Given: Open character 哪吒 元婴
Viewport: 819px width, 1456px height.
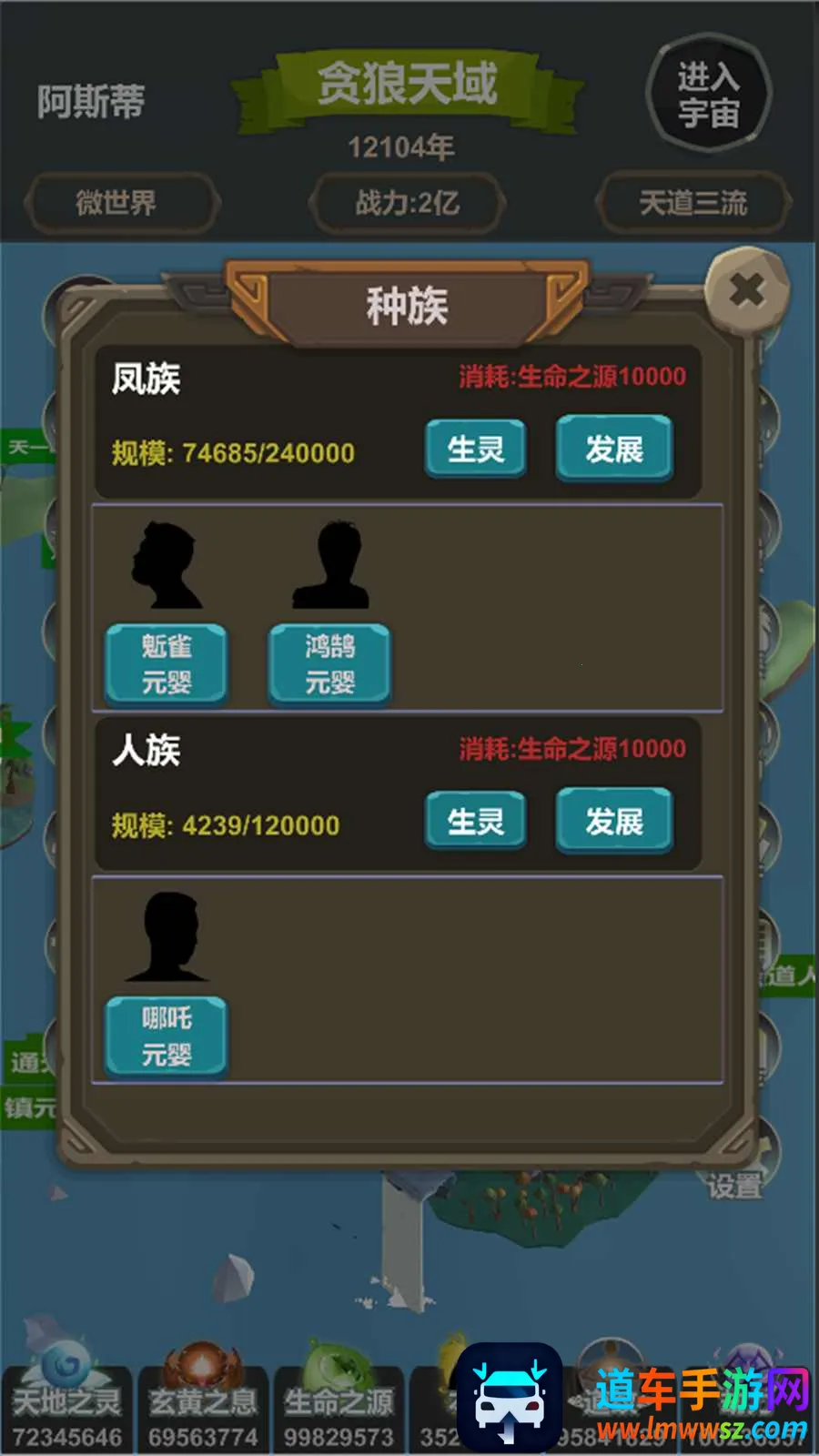Looking at the screenshot, I should [167, 1036].
